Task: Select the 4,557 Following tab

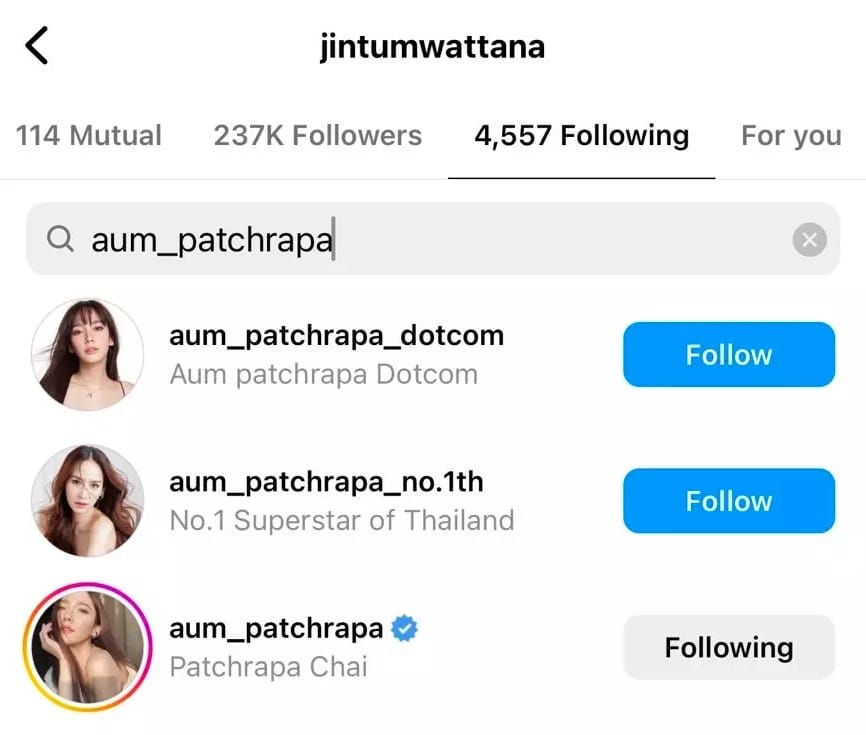Action: (x=581, y=136)
